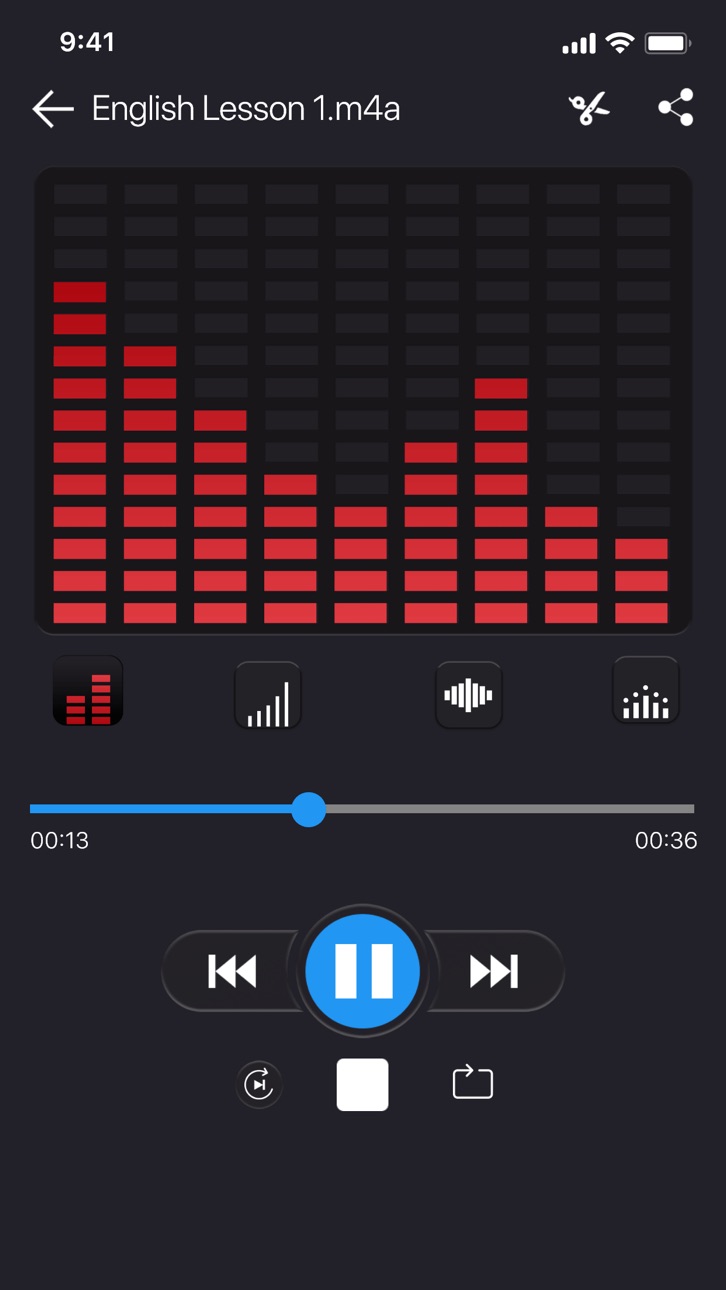
Task: Choose the dotted spectrum visualizer style
Action: tap(646, 691)
